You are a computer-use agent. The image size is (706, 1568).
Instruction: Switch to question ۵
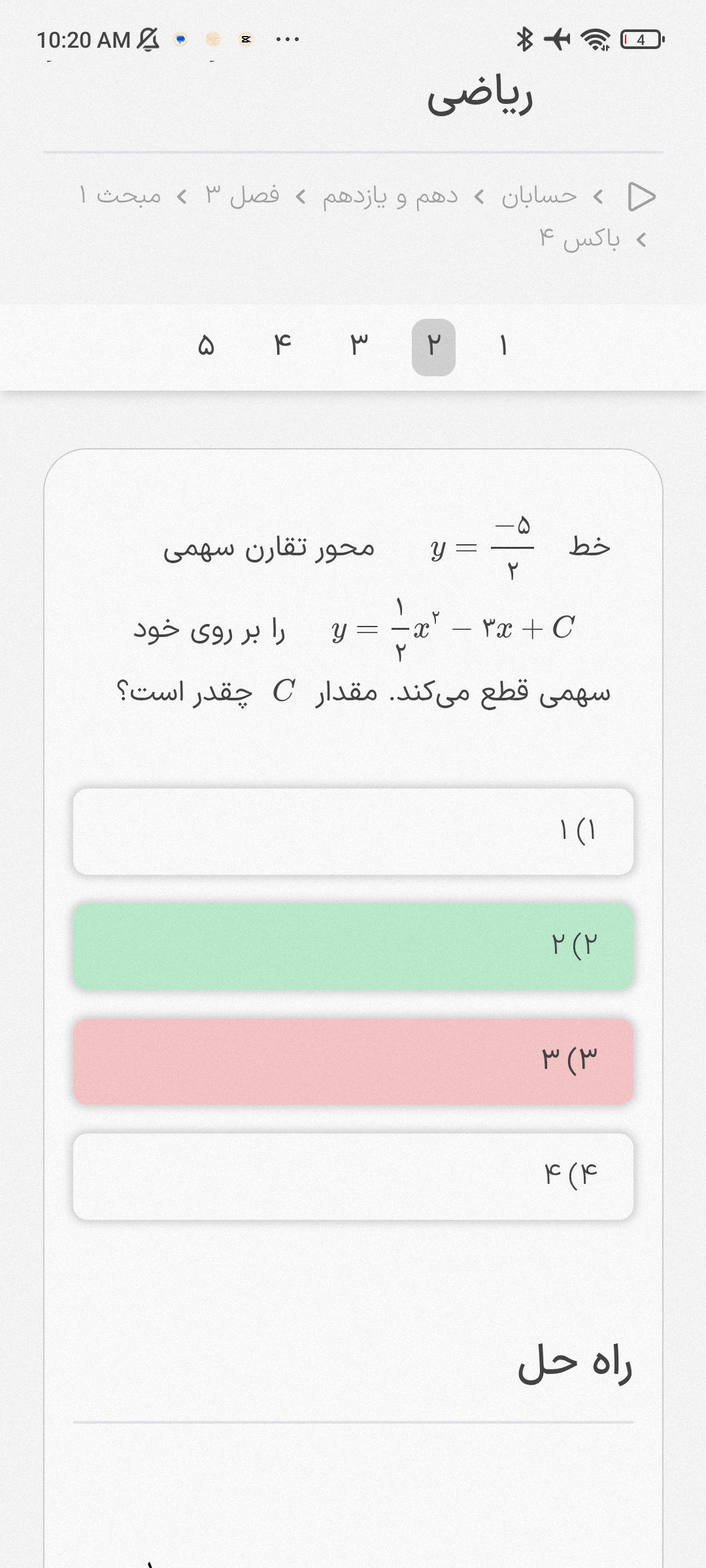[207, 347]
